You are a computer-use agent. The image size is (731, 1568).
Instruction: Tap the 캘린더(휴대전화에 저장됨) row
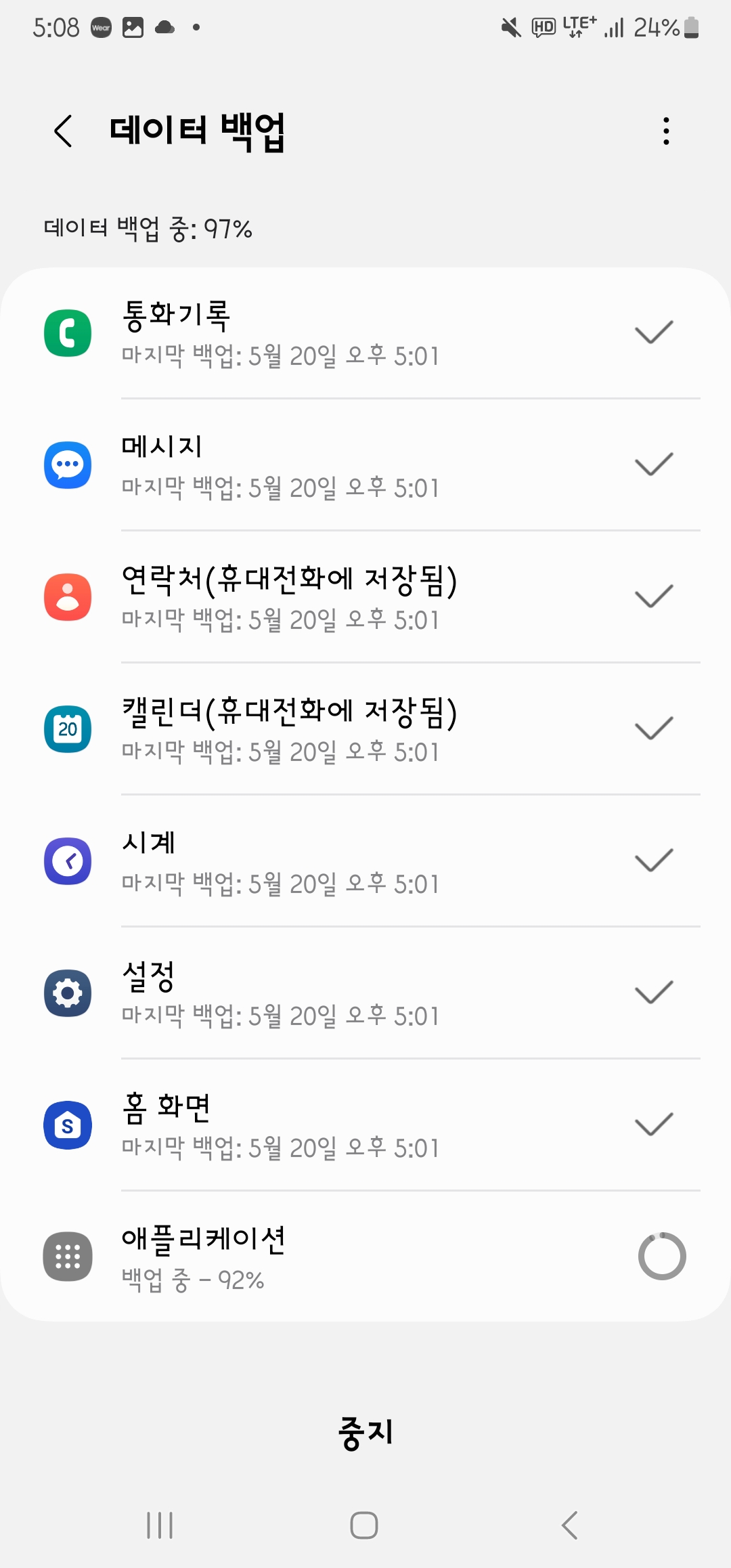(365, 729)
